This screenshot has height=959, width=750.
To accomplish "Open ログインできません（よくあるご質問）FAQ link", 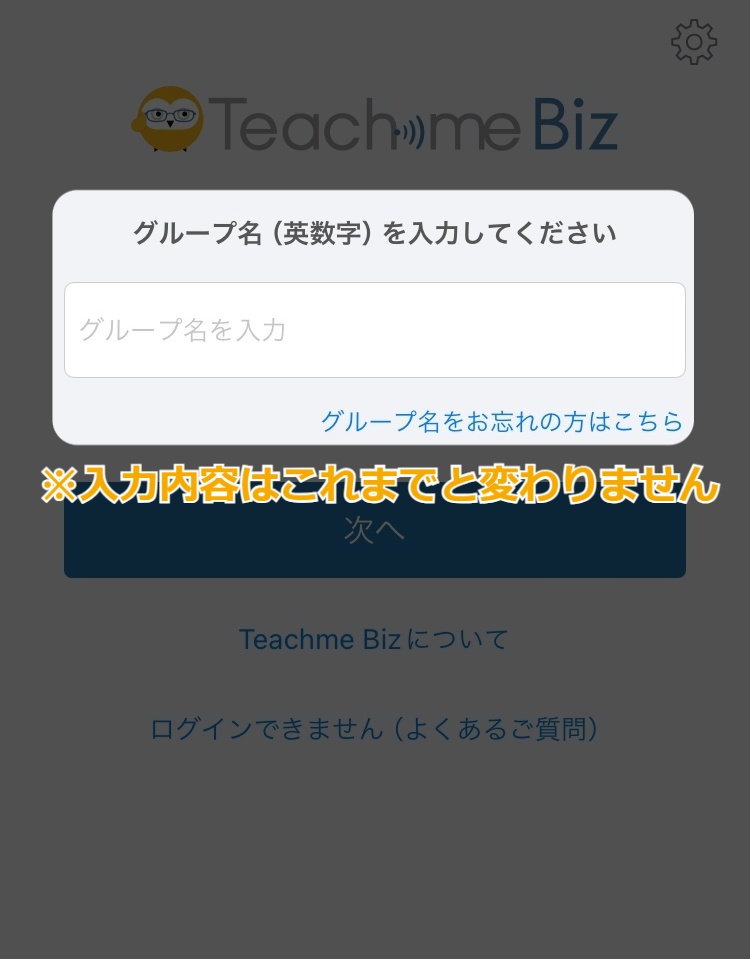I will click(374, 729).
